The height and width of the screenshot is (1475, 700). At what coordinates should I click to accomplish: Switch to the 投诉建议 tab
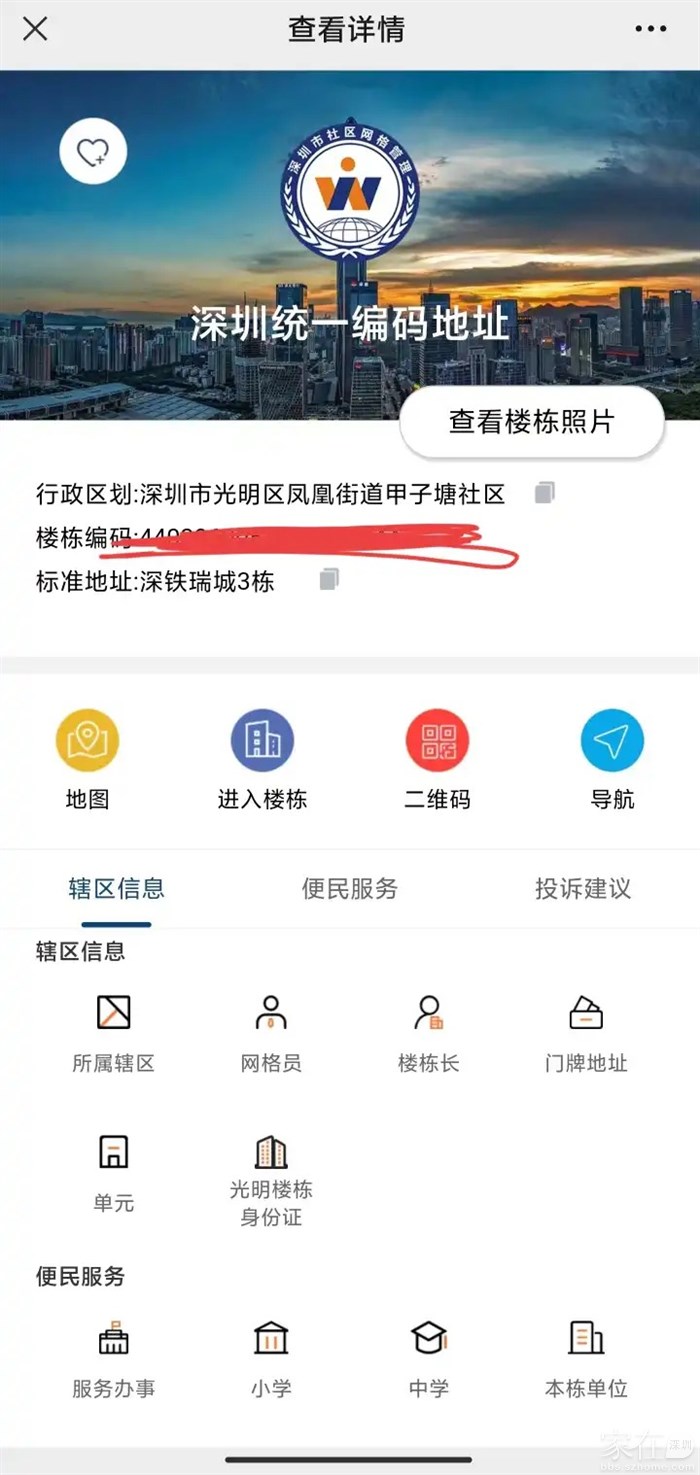[x=582, y=888]
